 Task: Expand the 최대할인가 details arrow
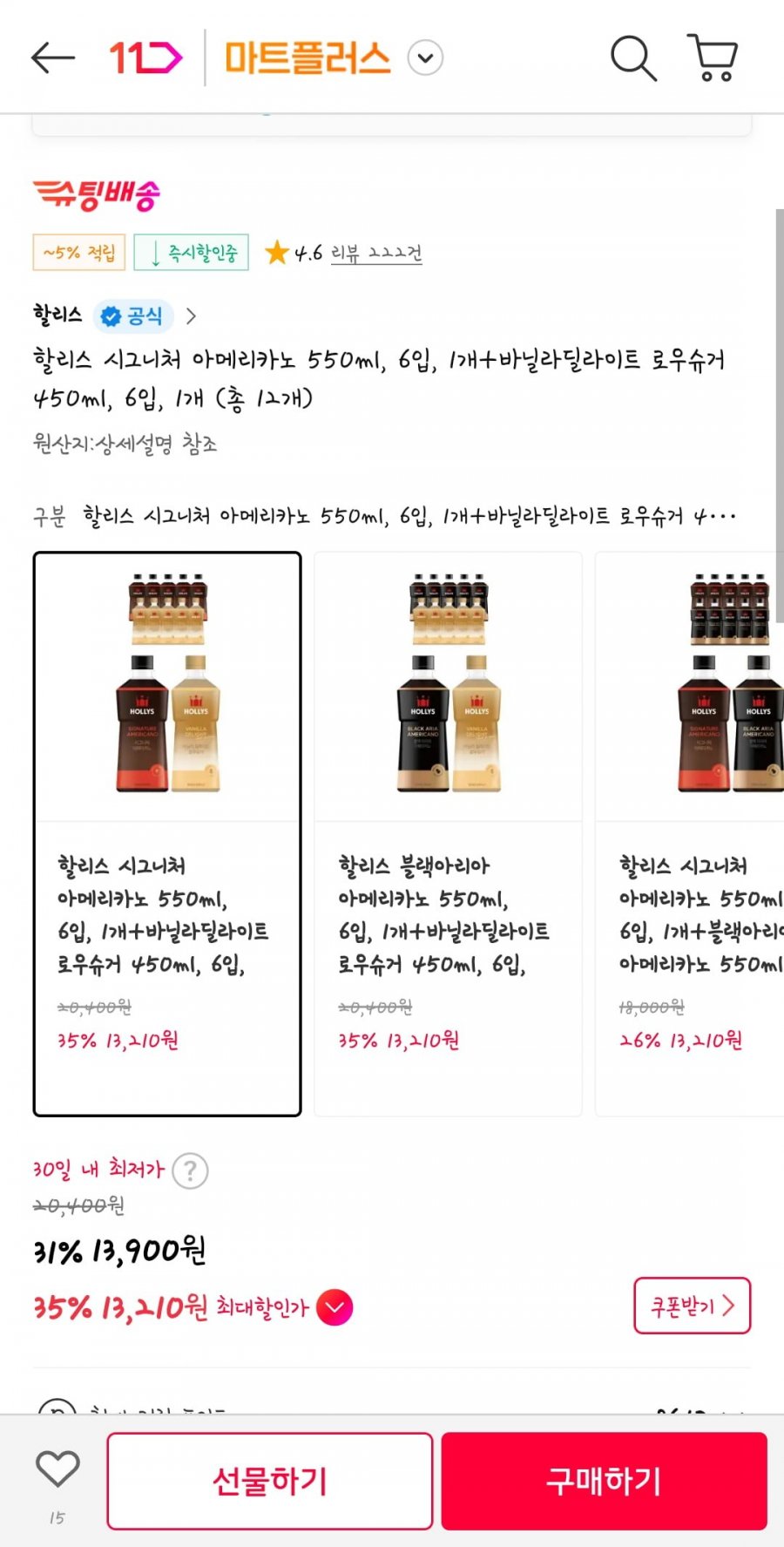335,1307
